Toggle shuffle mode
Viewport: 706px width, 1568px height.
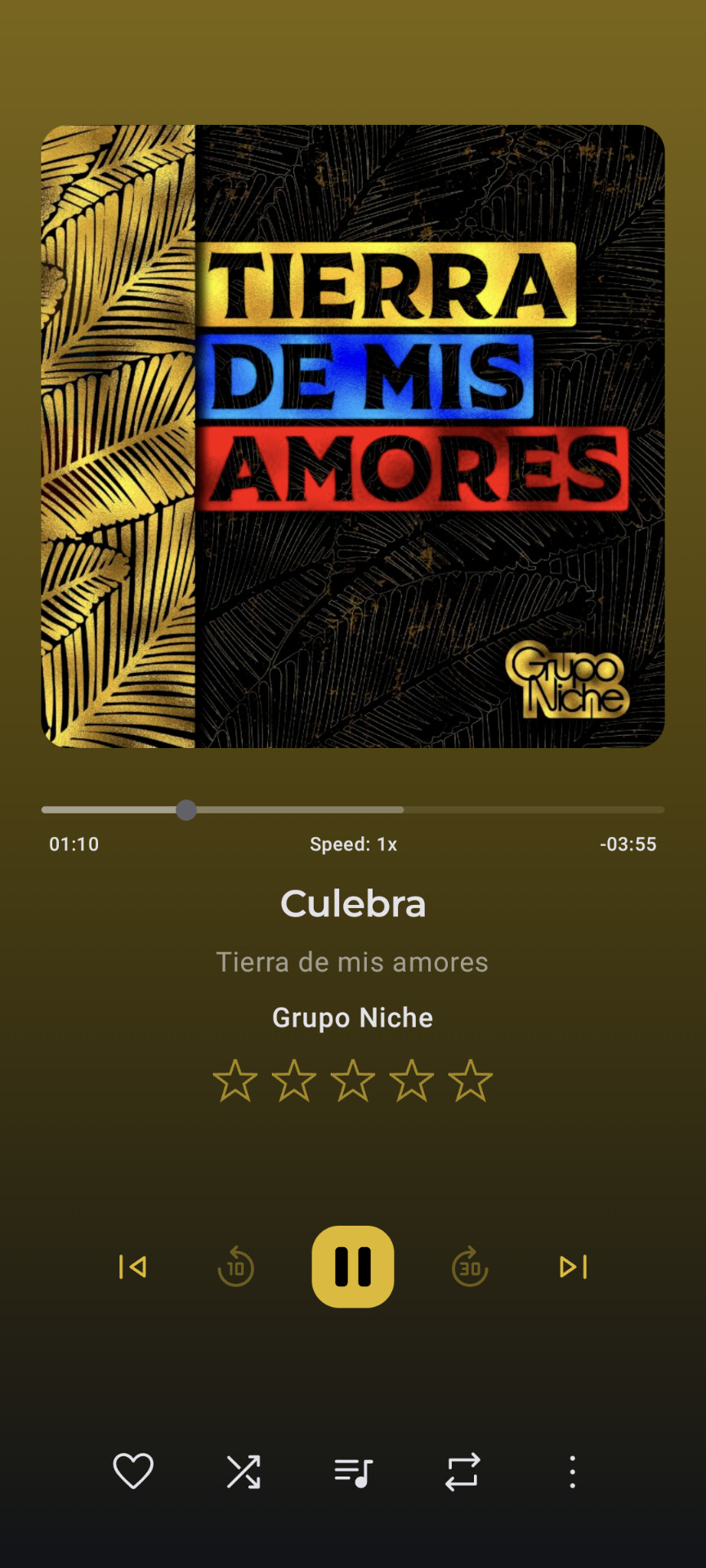point(244,1472)
